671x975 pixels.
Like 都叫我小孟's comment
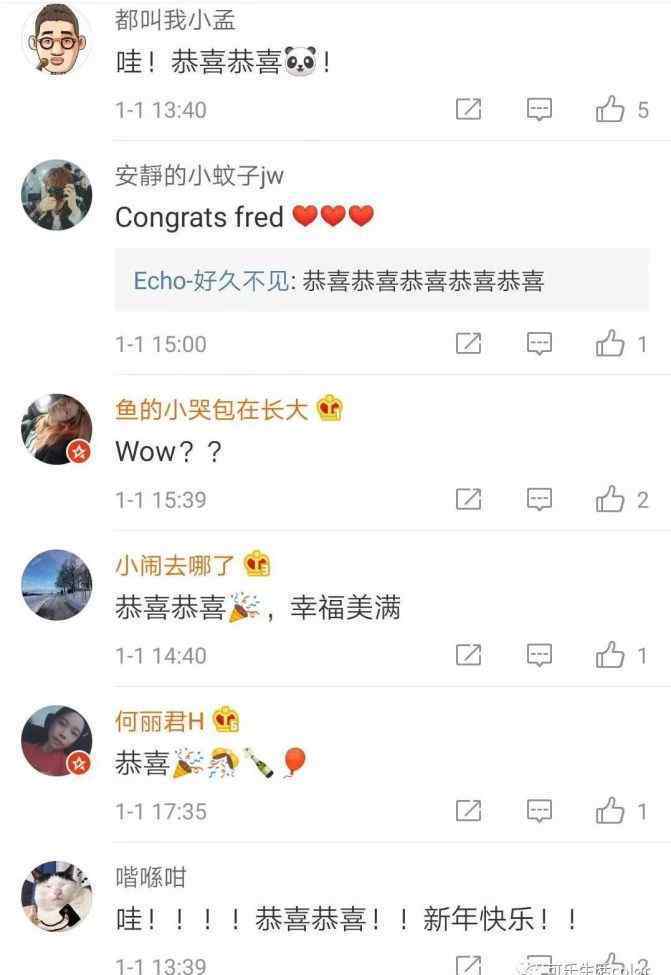611,110
